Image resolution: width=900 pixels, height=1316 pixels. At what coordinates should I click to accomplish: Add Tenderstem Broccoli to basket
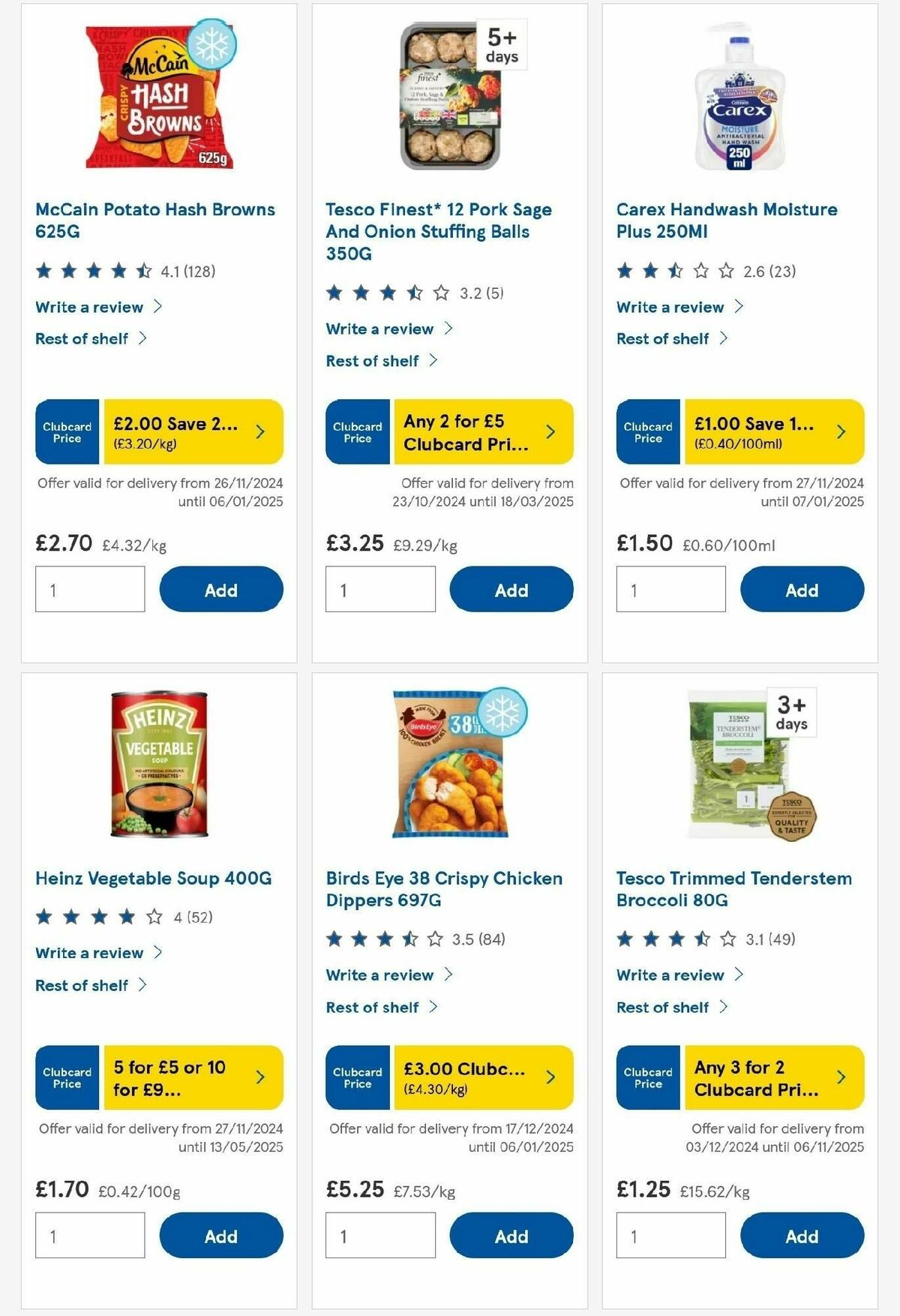click(x=801, y=1236)
